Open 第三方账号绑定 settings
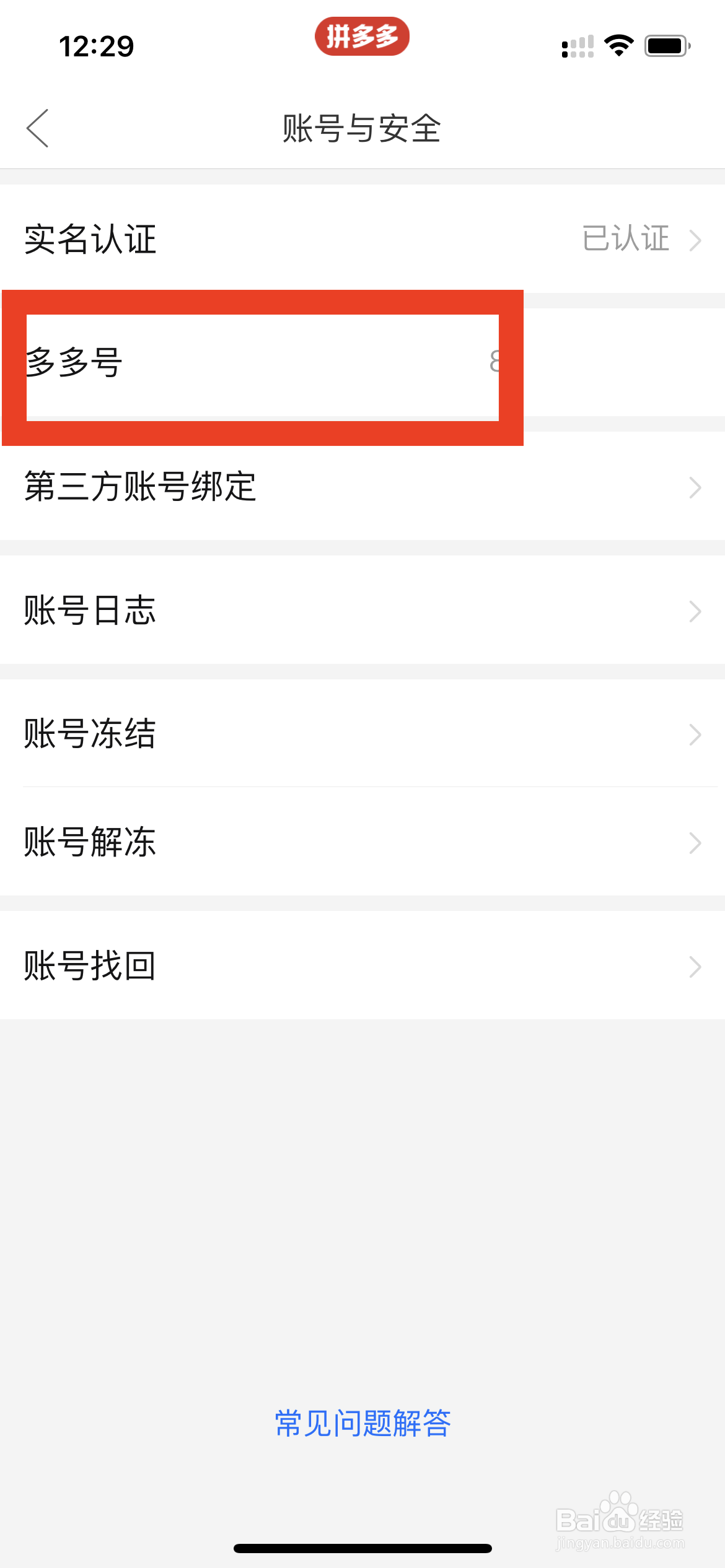This screenshot has height=1568, width=725. (x=362, y=486)
